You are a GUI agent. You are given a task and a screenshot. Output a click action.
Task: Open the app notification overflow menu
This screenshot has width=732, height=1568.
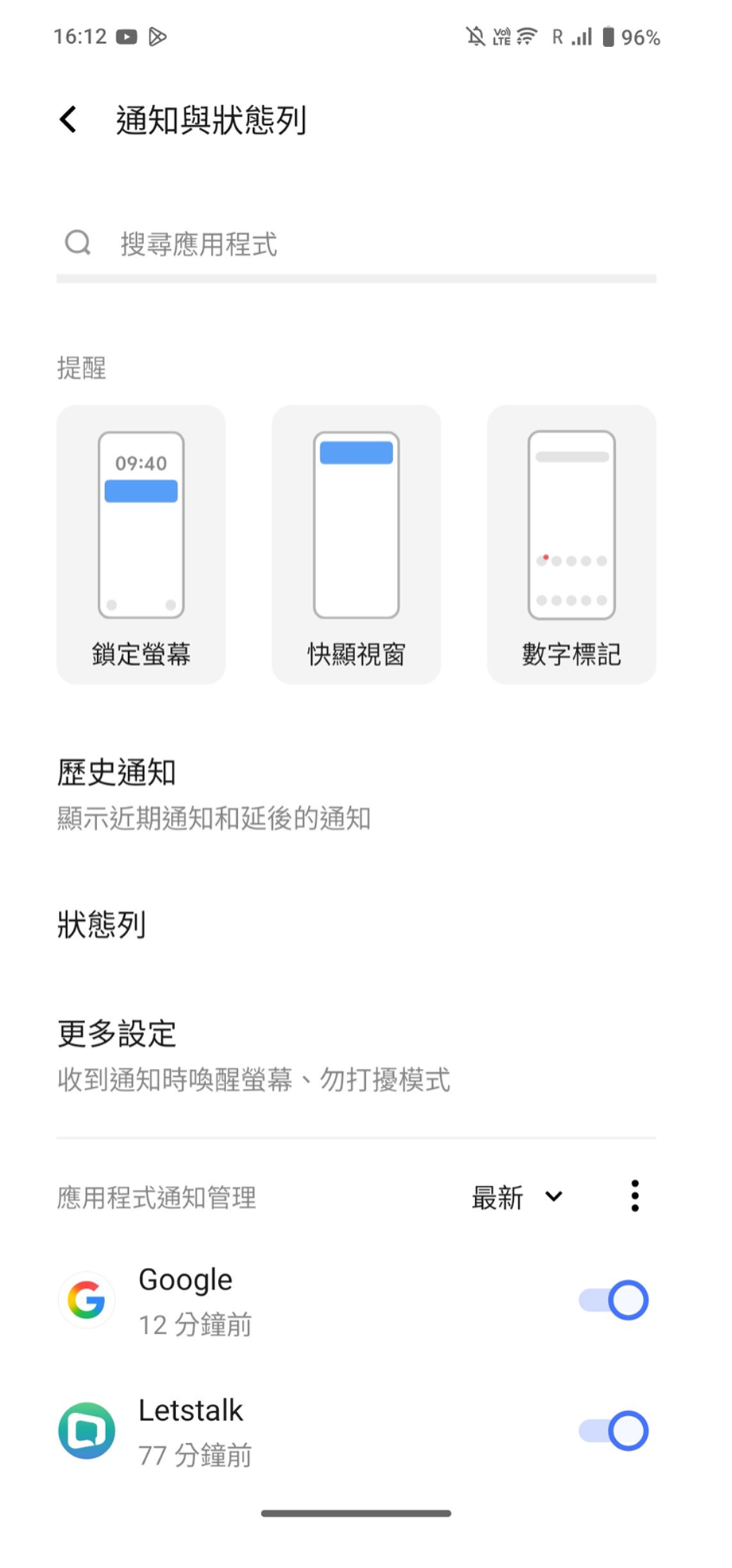point(634,1196)
